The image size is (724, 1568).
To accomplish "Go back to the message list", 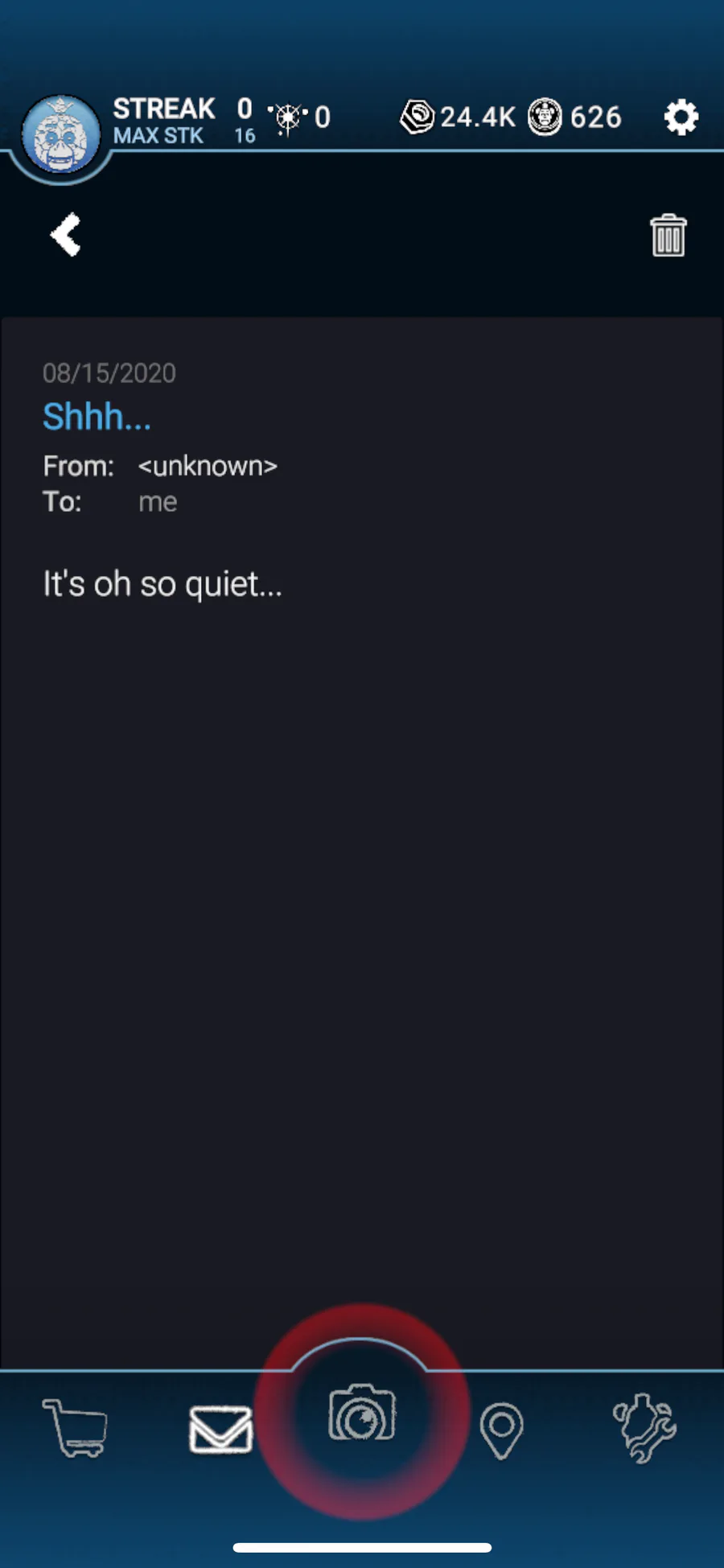I will [x=66, y=235].
